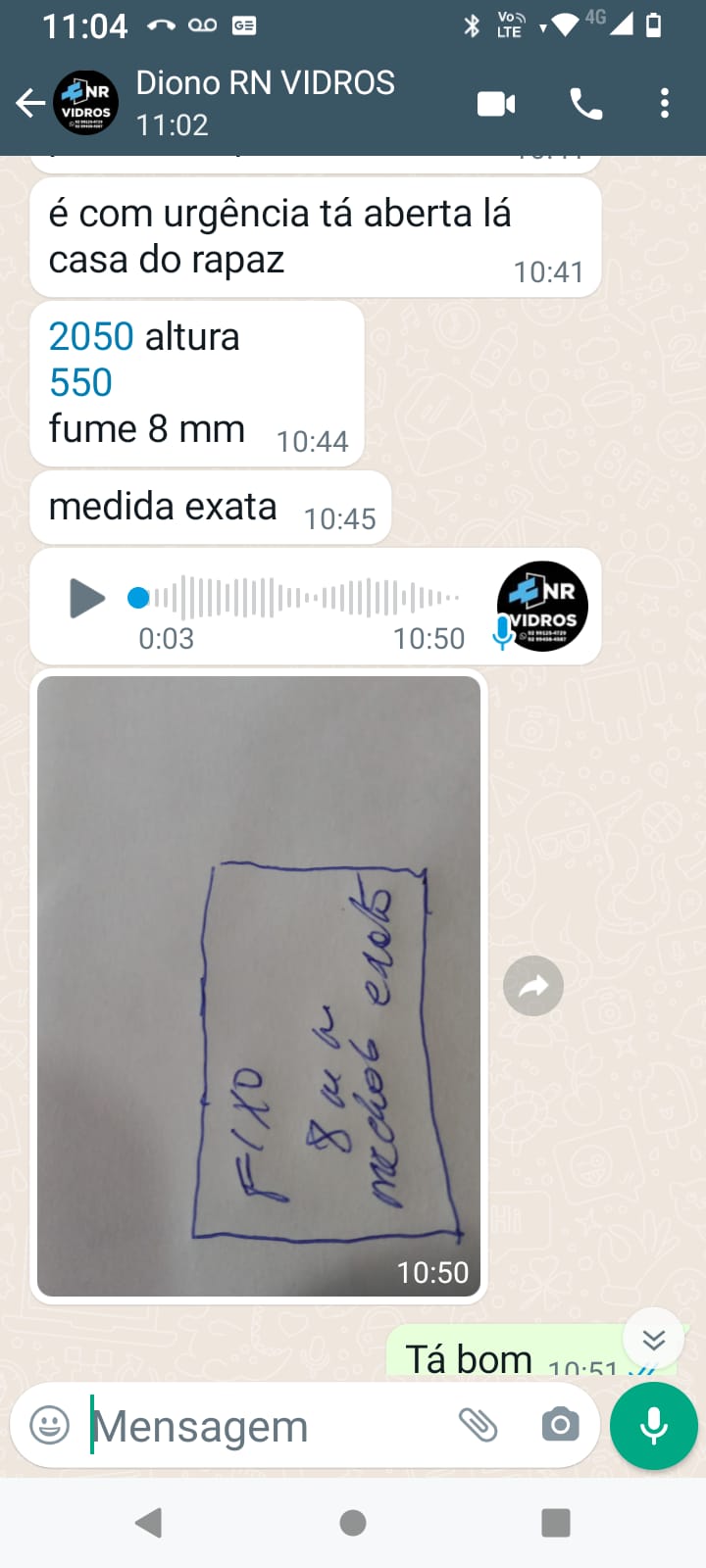Play the 0:03 voice message
Image resolution: width=706 pixels, height=1568 pixels.
point(87,598)
